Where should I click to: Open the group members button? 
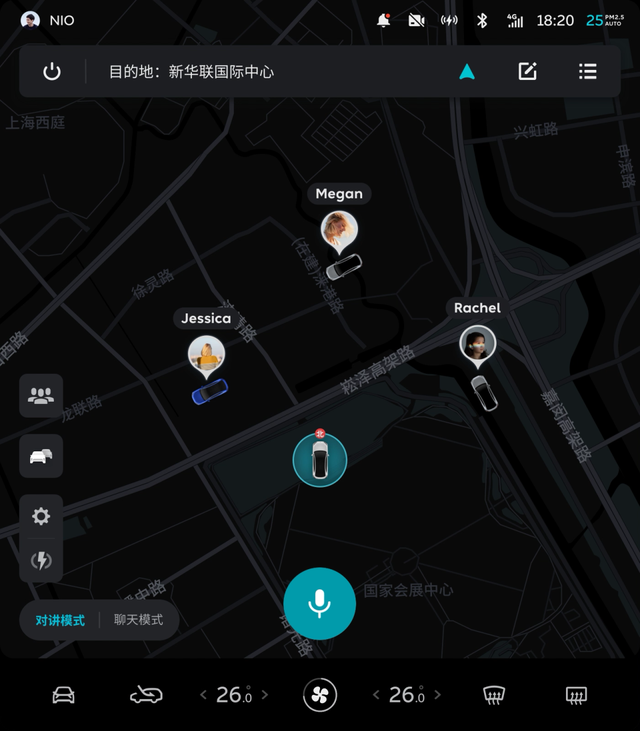pyautogui.click(x=41, y=396)
